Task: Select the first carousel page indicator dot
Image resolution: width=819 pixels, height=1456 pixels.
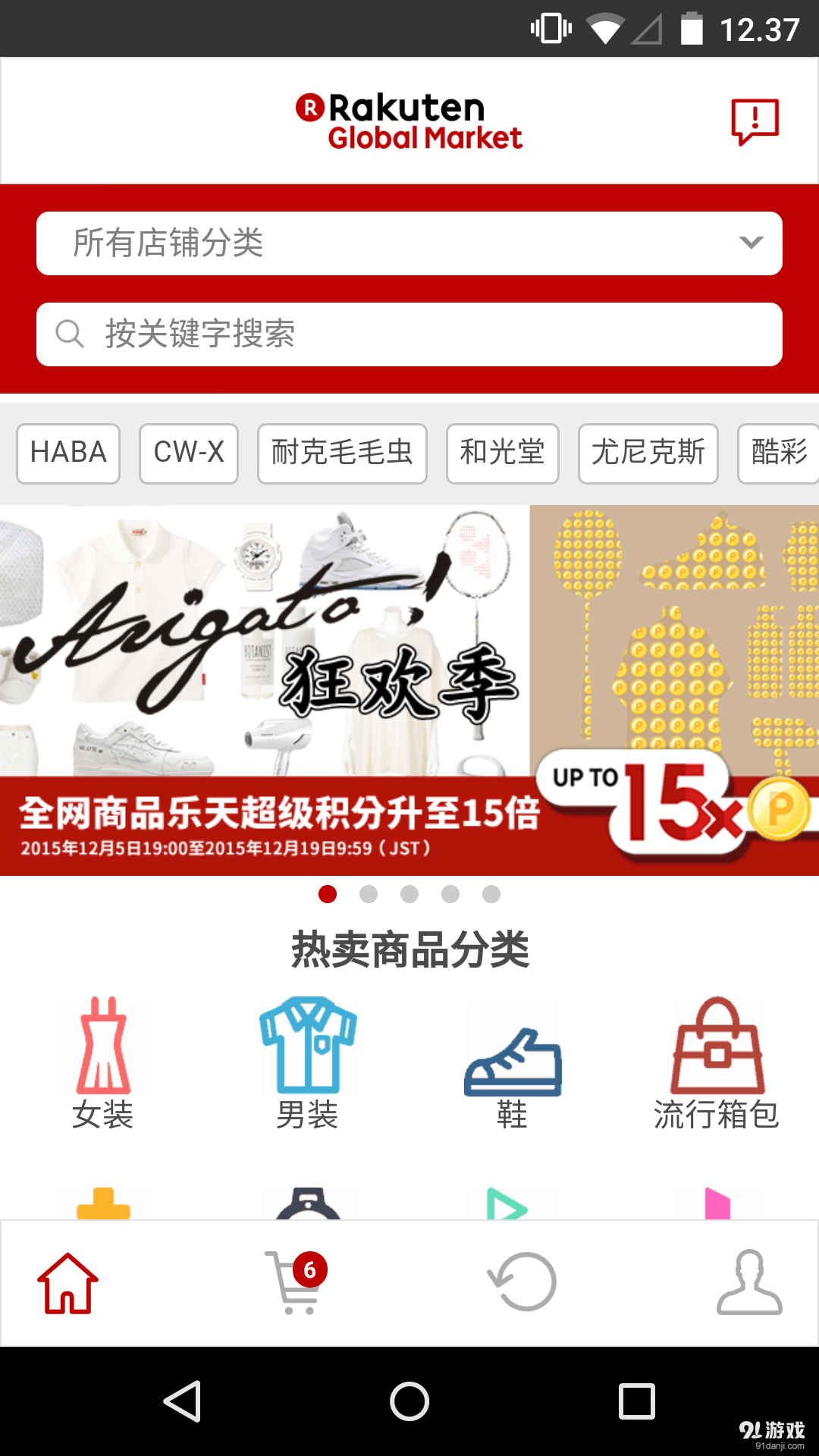Action: click(328, 896)
